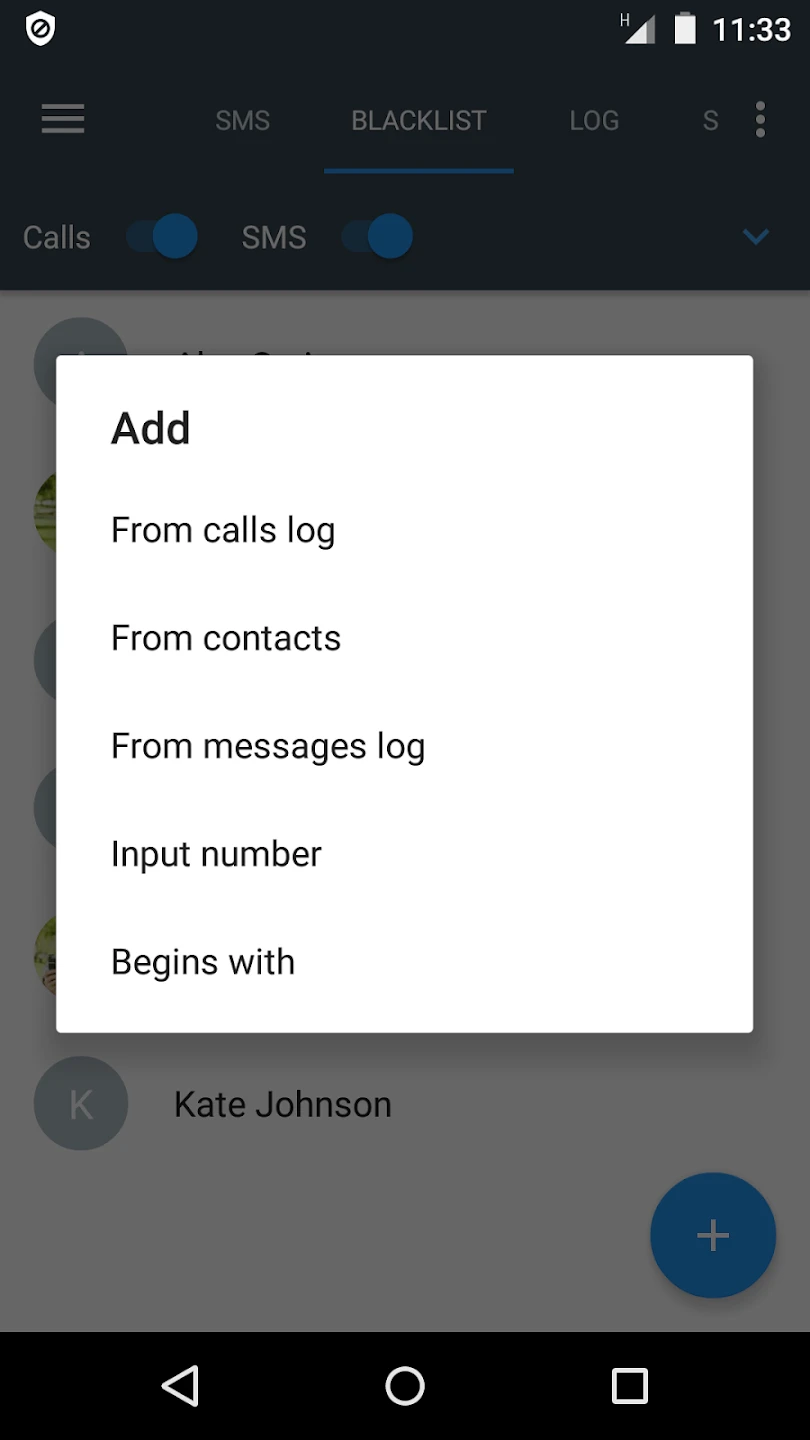Open the overflow menu

click(760, 120)
